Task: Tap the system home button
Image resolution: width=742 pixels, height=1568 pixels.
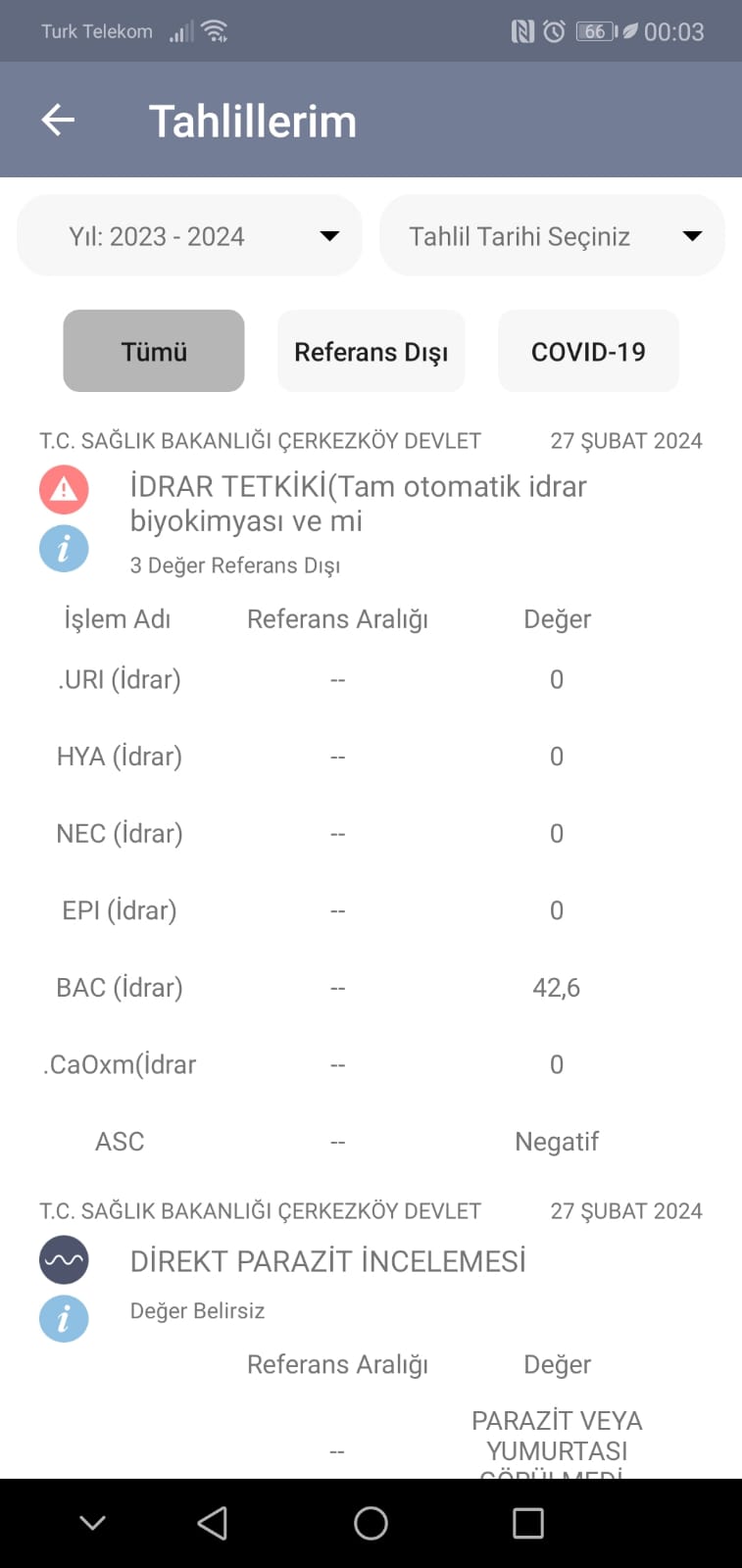Action: tap(371, 1523)
